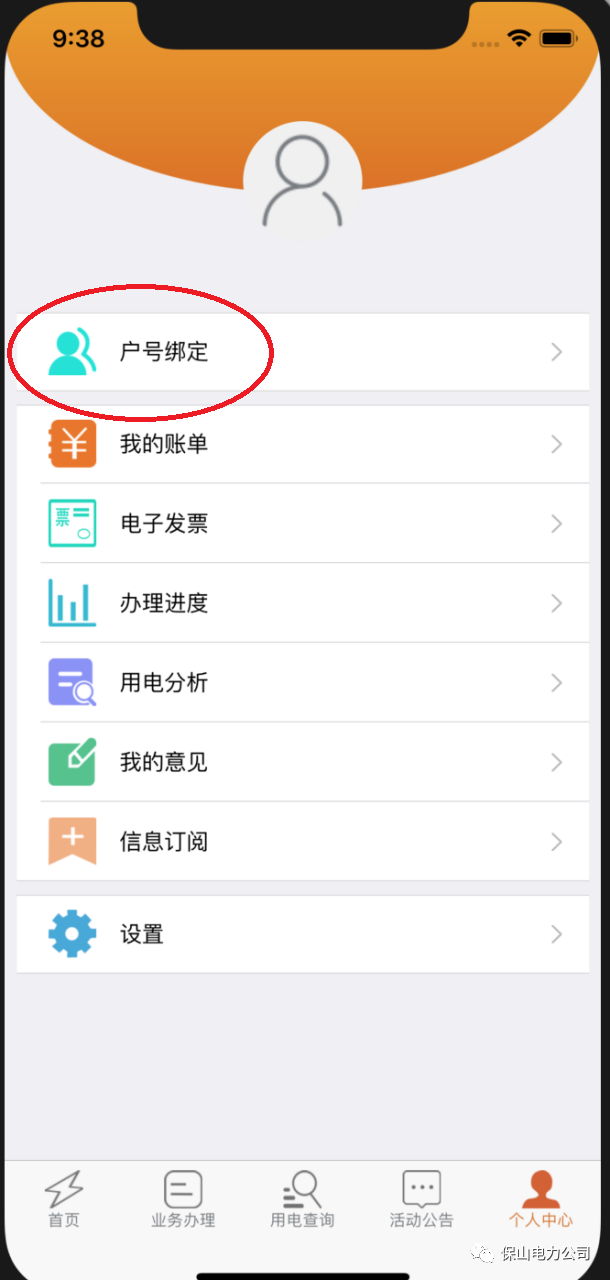Open 我的意见 my feedback
The width and height of the screenshot is (610, 1280).
300,762
